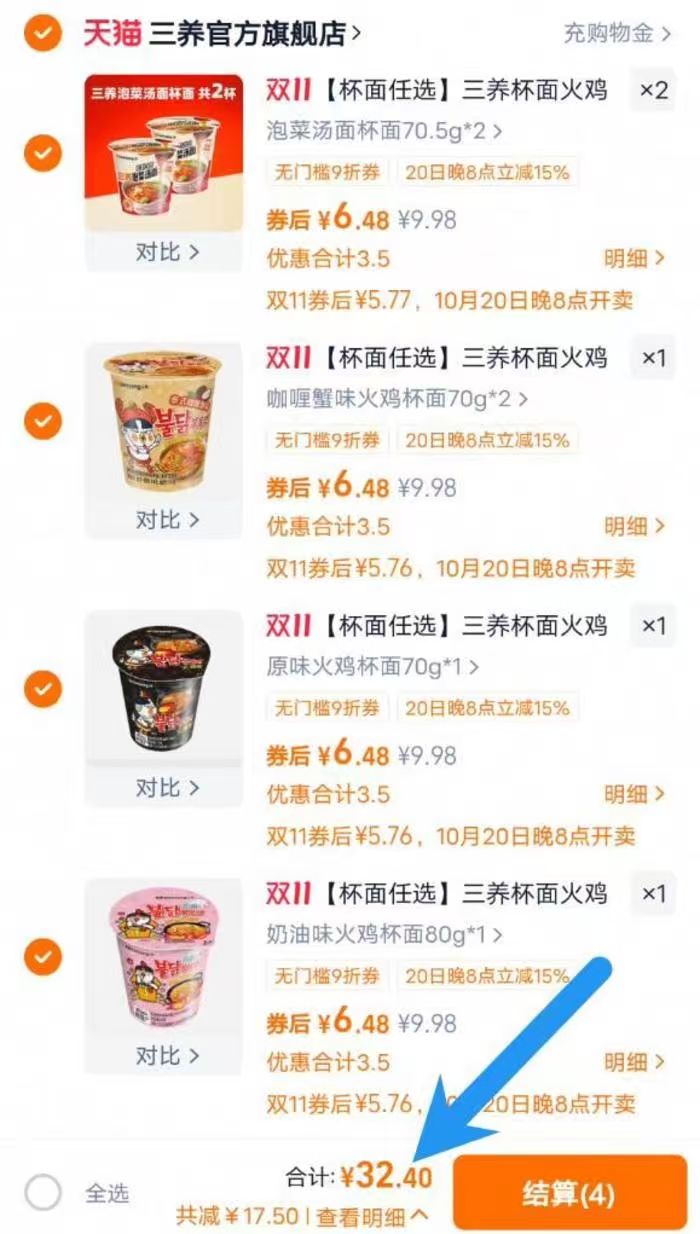
Task: Open 充购物金 link
Action: [x=616, y=34]
